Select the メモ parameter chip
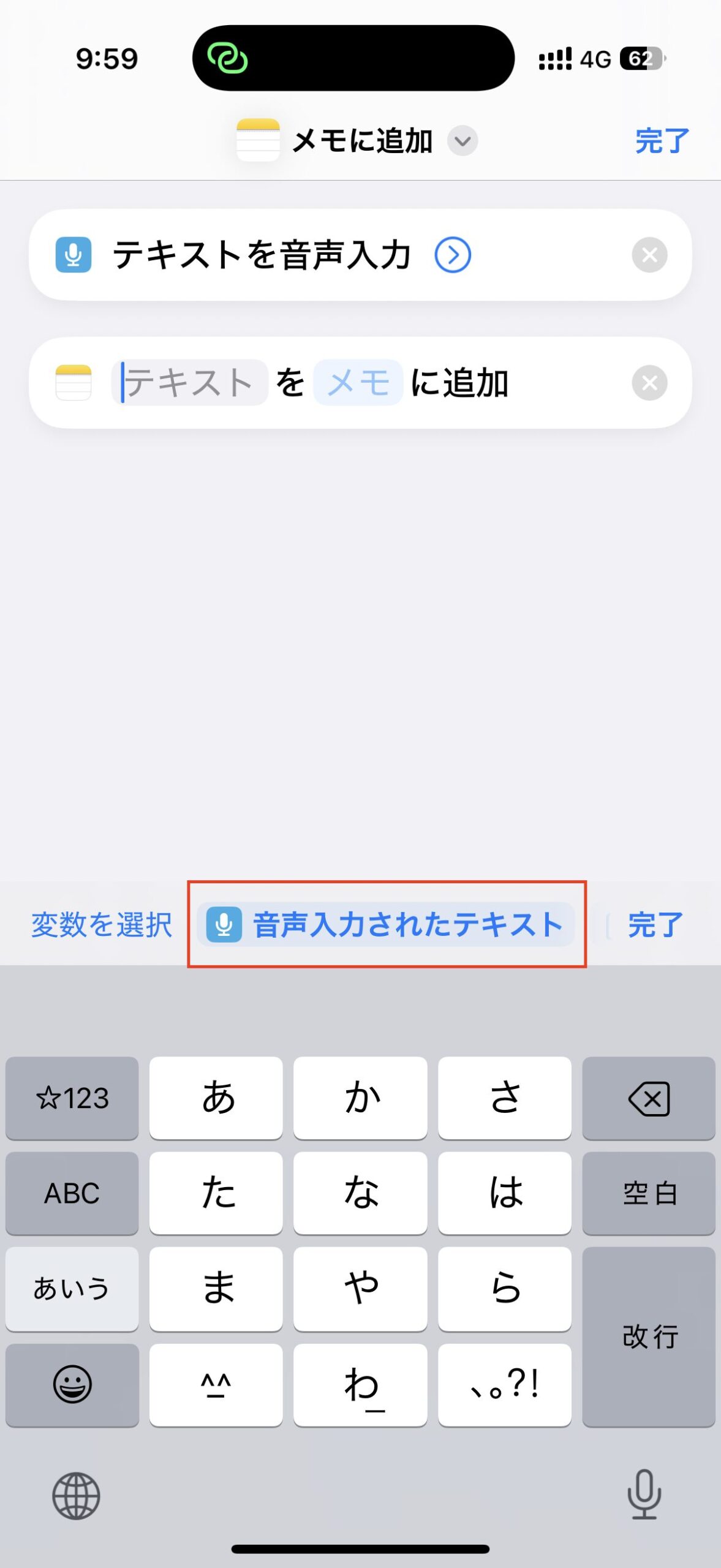The height and width of the screenshot is (1568, 721). pos(358,383)
